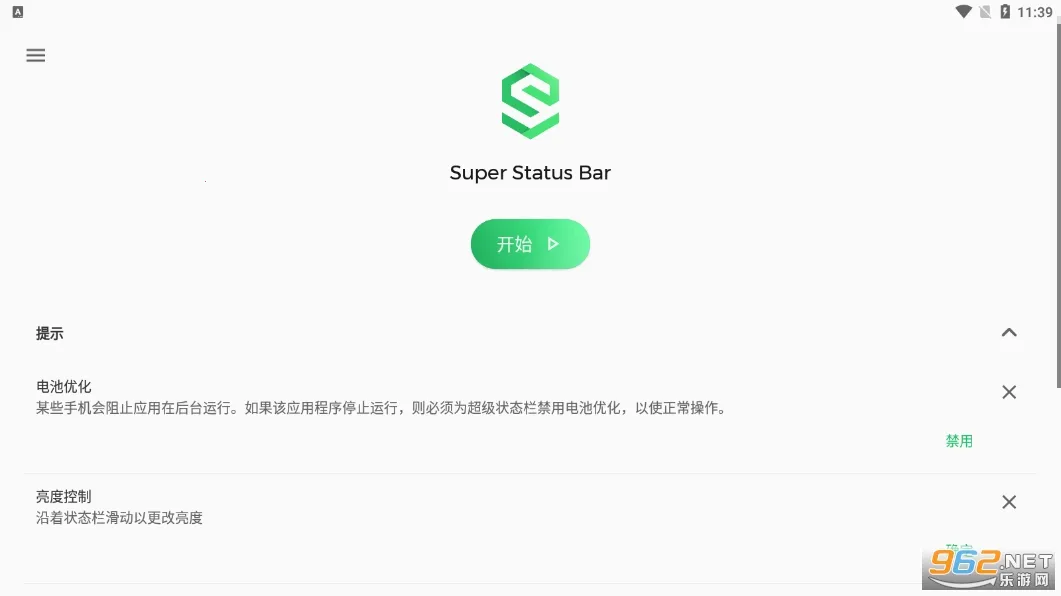Dismiss the 电池优化 tip
The width and height of the screenshot is (1061, 596).
pos(1009,392)
